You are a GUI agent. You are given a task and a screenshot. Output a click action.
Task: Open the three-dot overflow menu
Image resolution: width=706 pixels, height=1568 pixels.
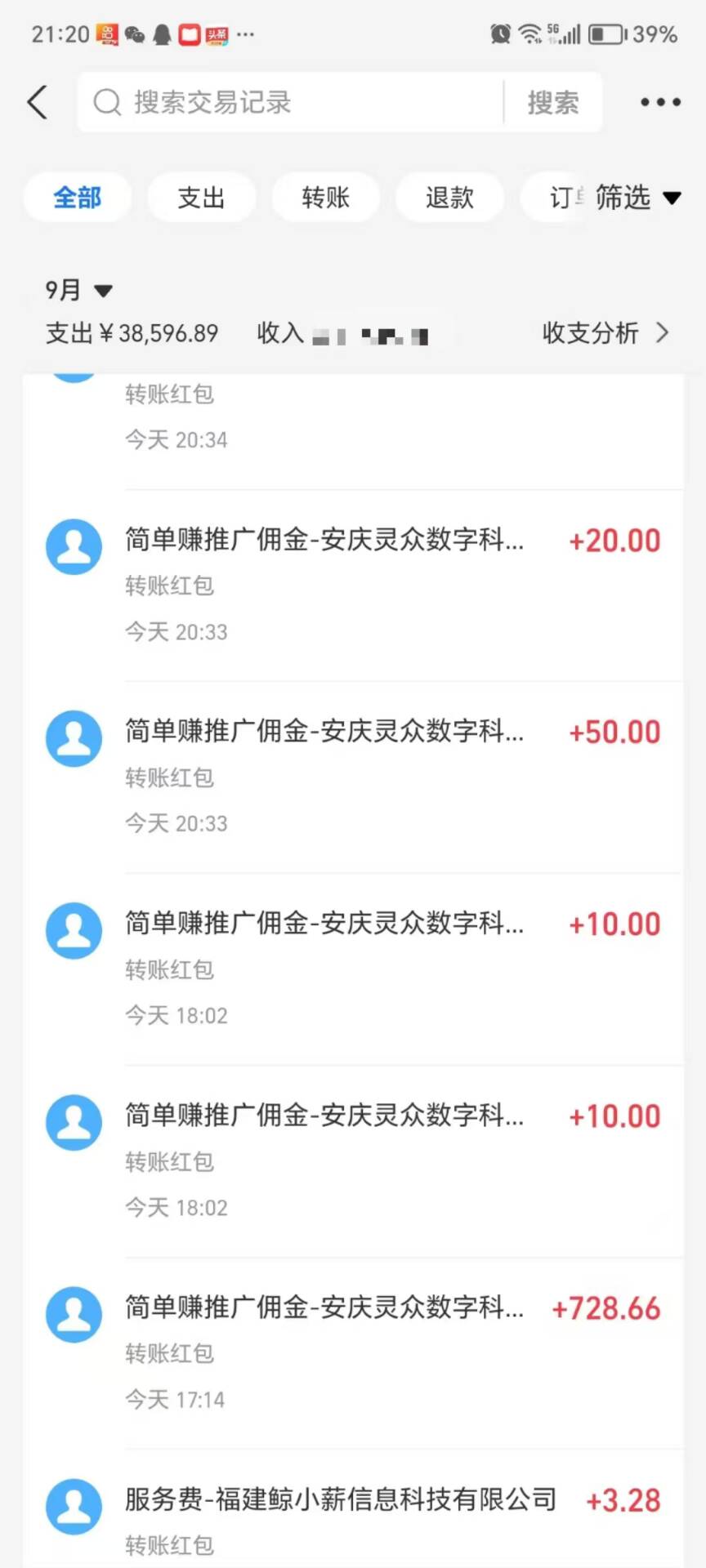(x=660, y=102)
